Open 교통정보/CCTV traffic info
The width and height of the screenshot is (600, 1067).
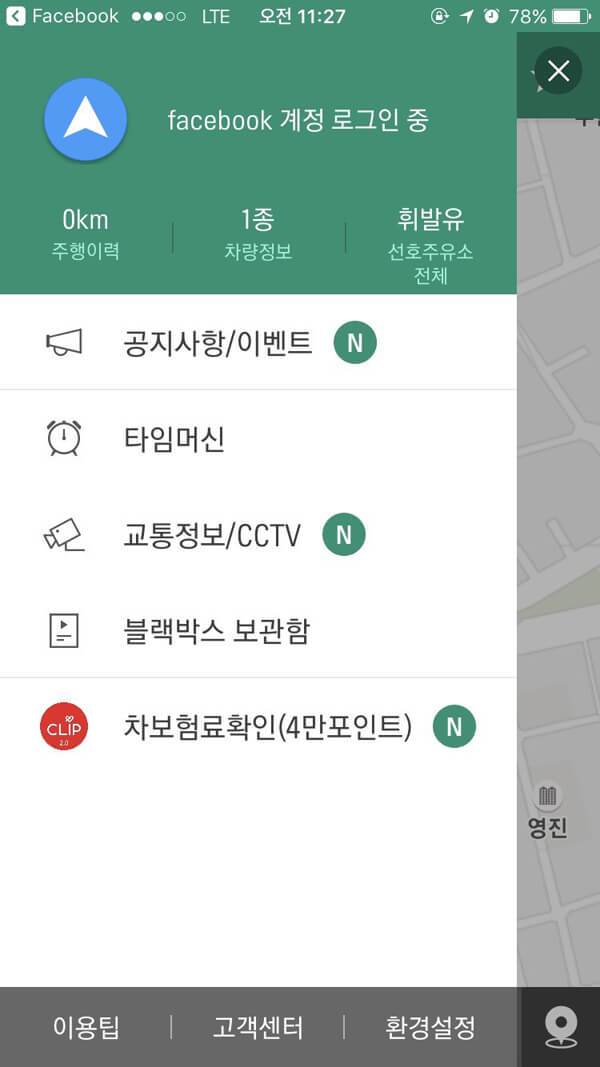[211, 535]
